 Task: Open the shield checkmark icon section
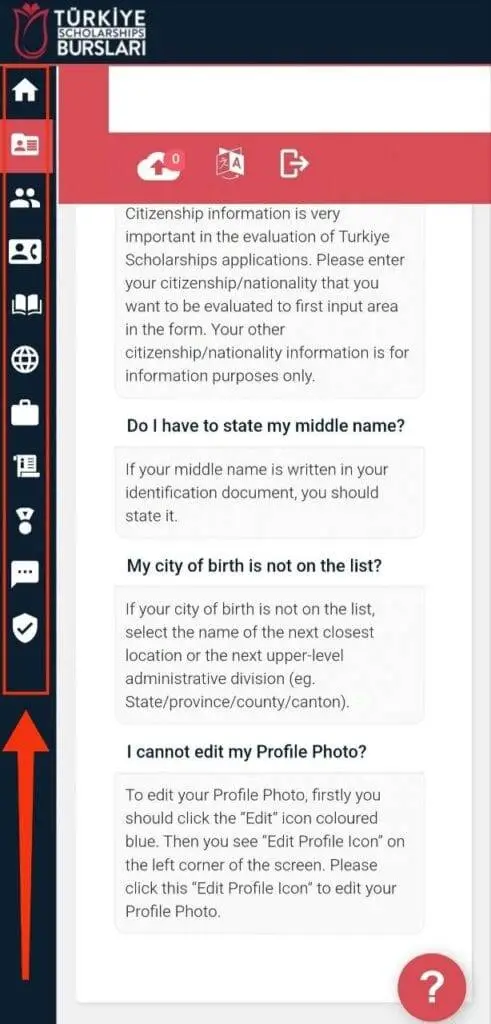25,628
